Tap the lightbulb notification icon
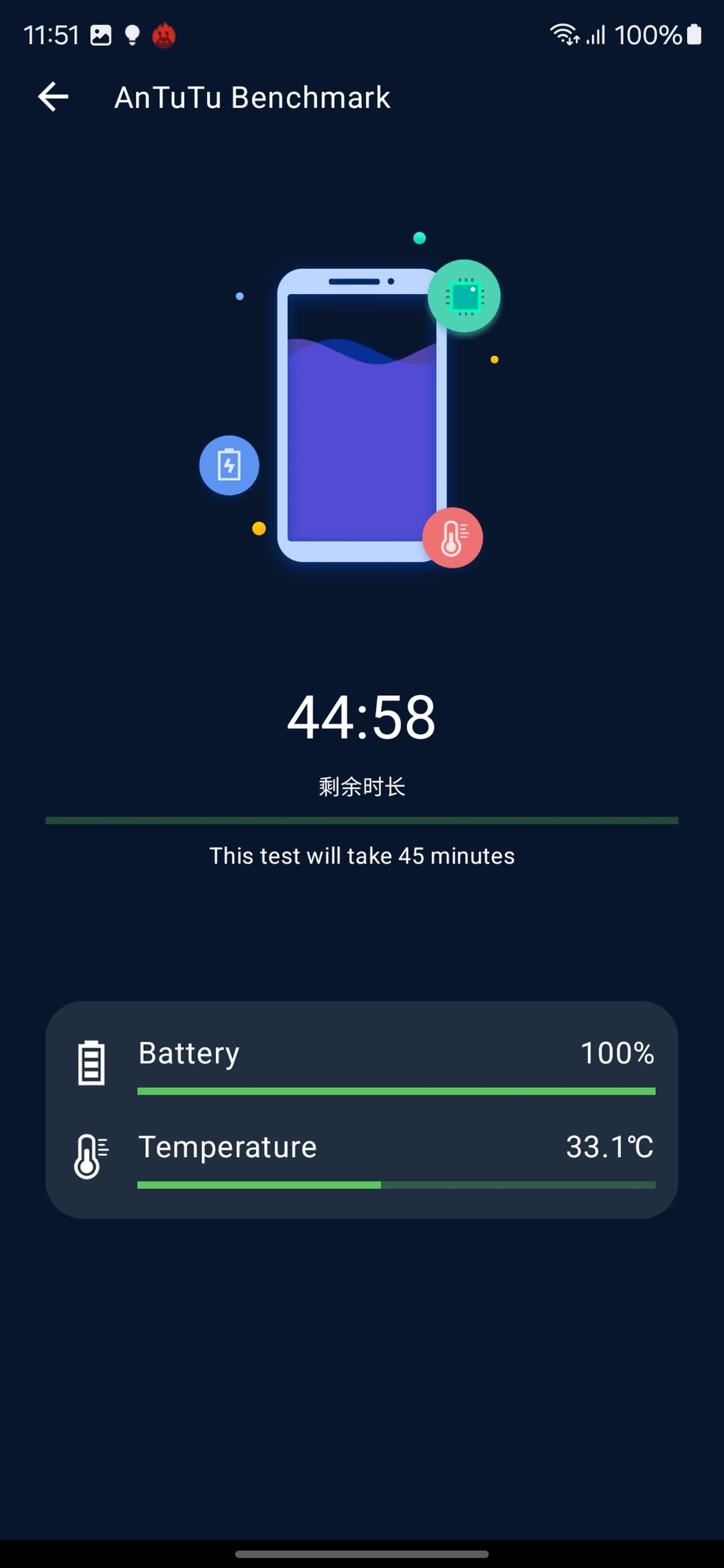This screenshot has height=1568, width=724. tap(132, 35)
